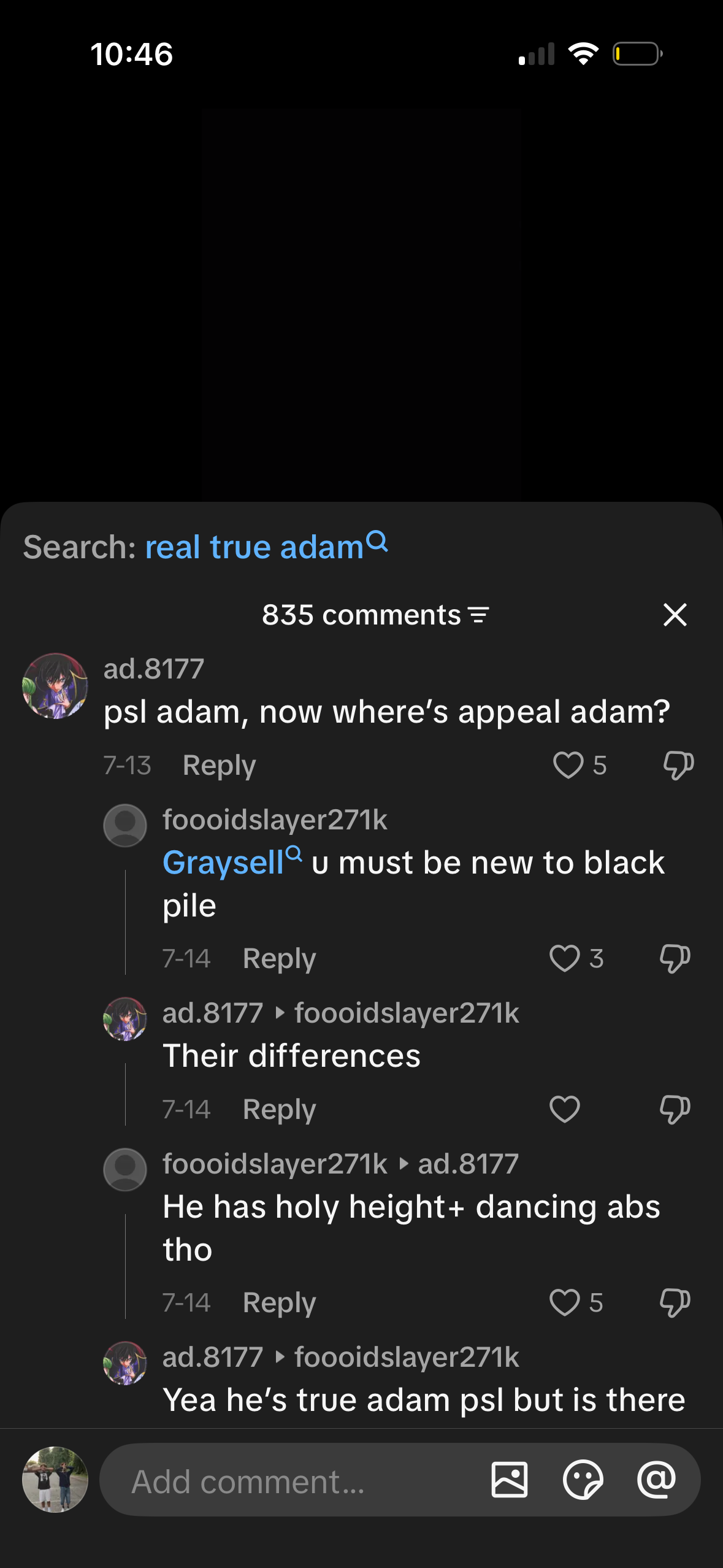Screen dimensions: 723x1568
Task: Dislike the 'Their differences' comment
Action: click(675, 1109)
